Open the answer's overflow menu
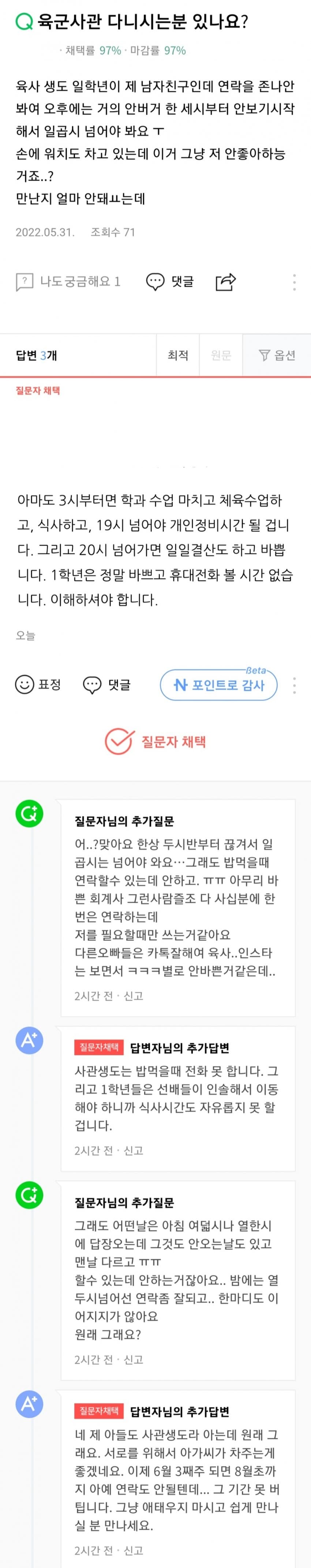The height and width of the screenshot is (1568, 311). (295, 685)
